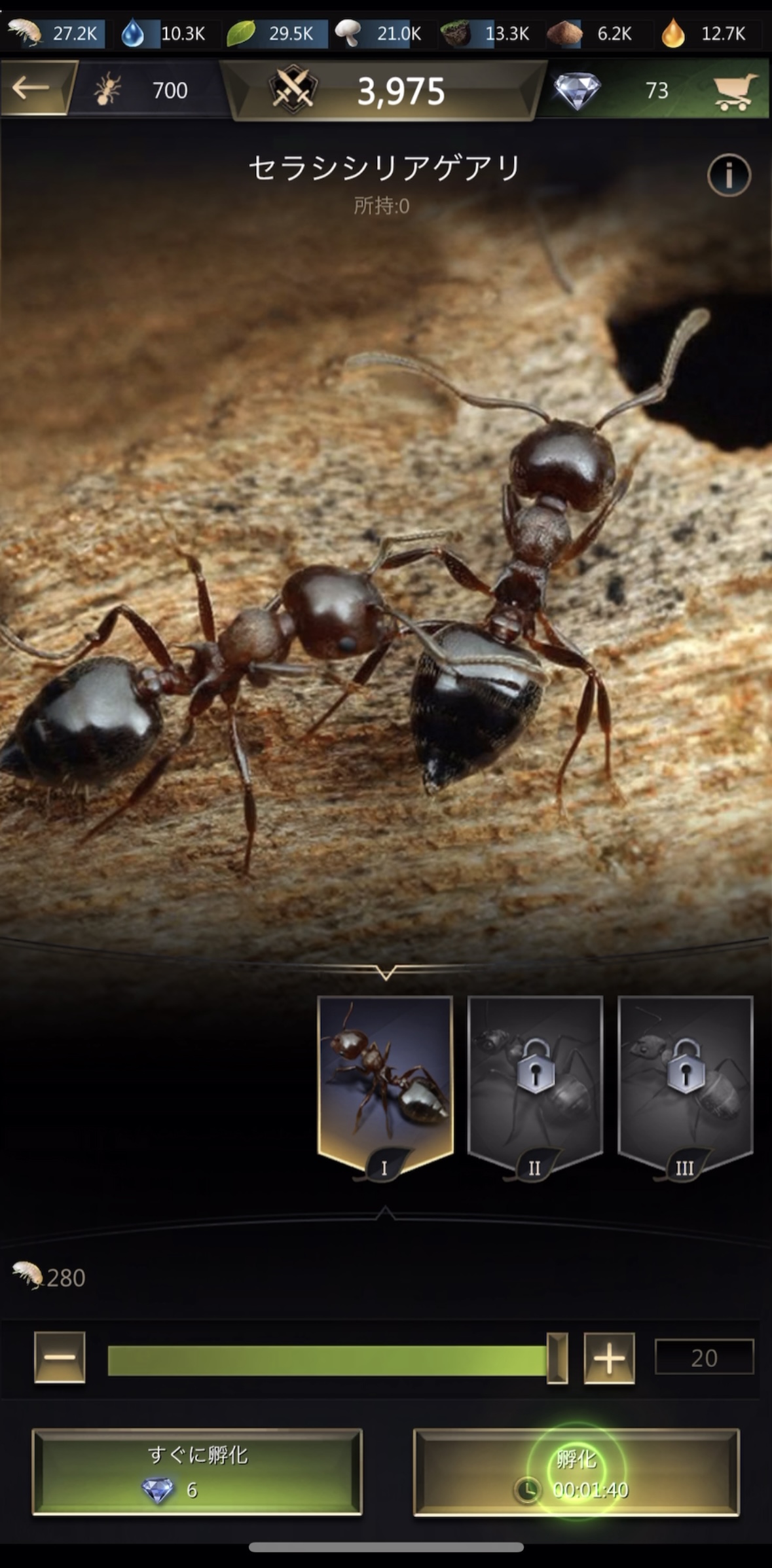Viewport: 772px width, 1568px height.
Task: Edit the quantity field showing 20
Action: [x=704, y=1357]
